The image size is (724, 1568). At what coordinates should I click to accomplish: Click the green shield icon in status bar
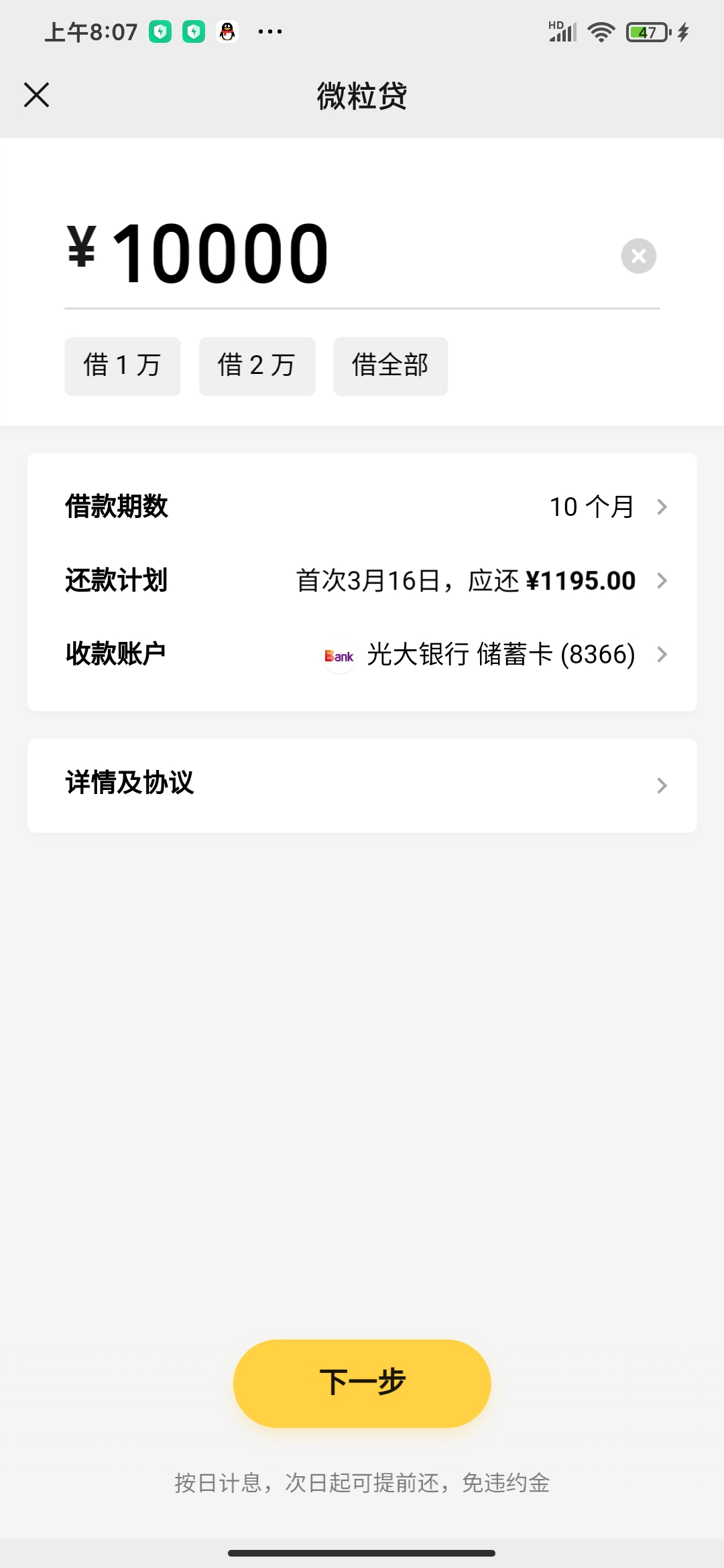161,31
